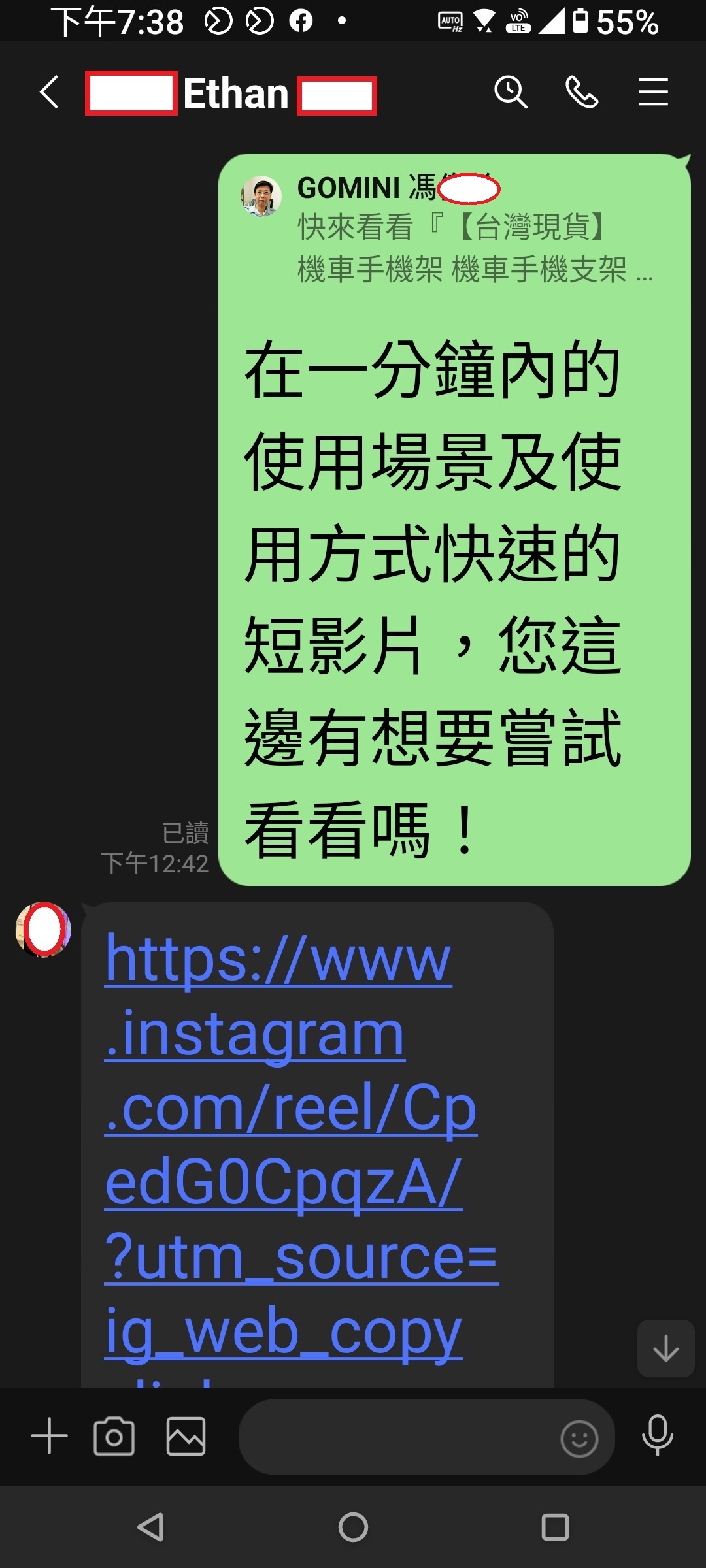This screenshot has height=1568, width=706.
Task: Go to the system home screen
Action: tap(353, 1527)
